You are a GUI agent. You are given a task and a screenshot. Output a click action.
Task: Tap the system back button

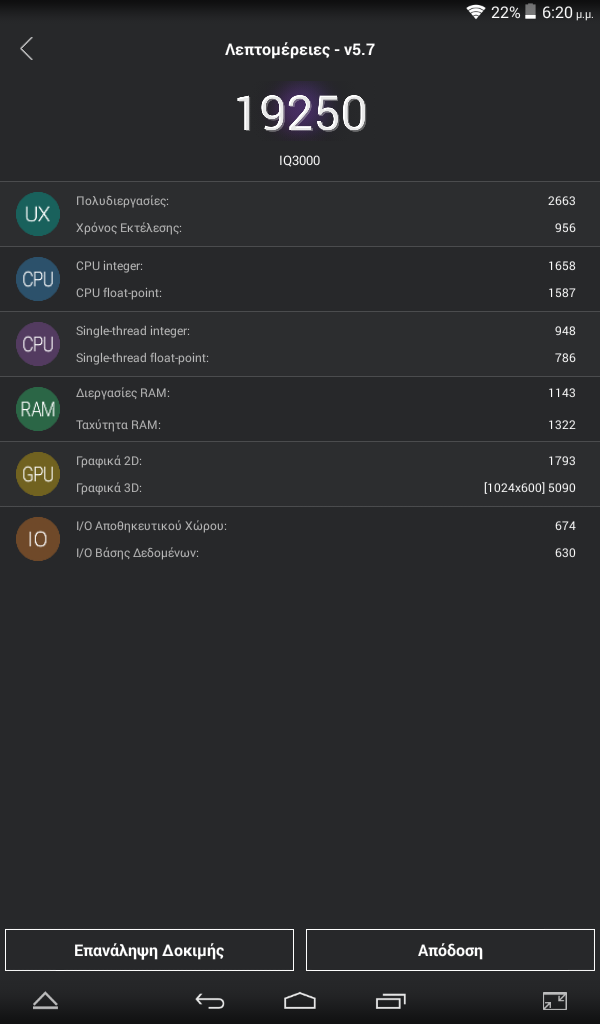(210, 1000)
